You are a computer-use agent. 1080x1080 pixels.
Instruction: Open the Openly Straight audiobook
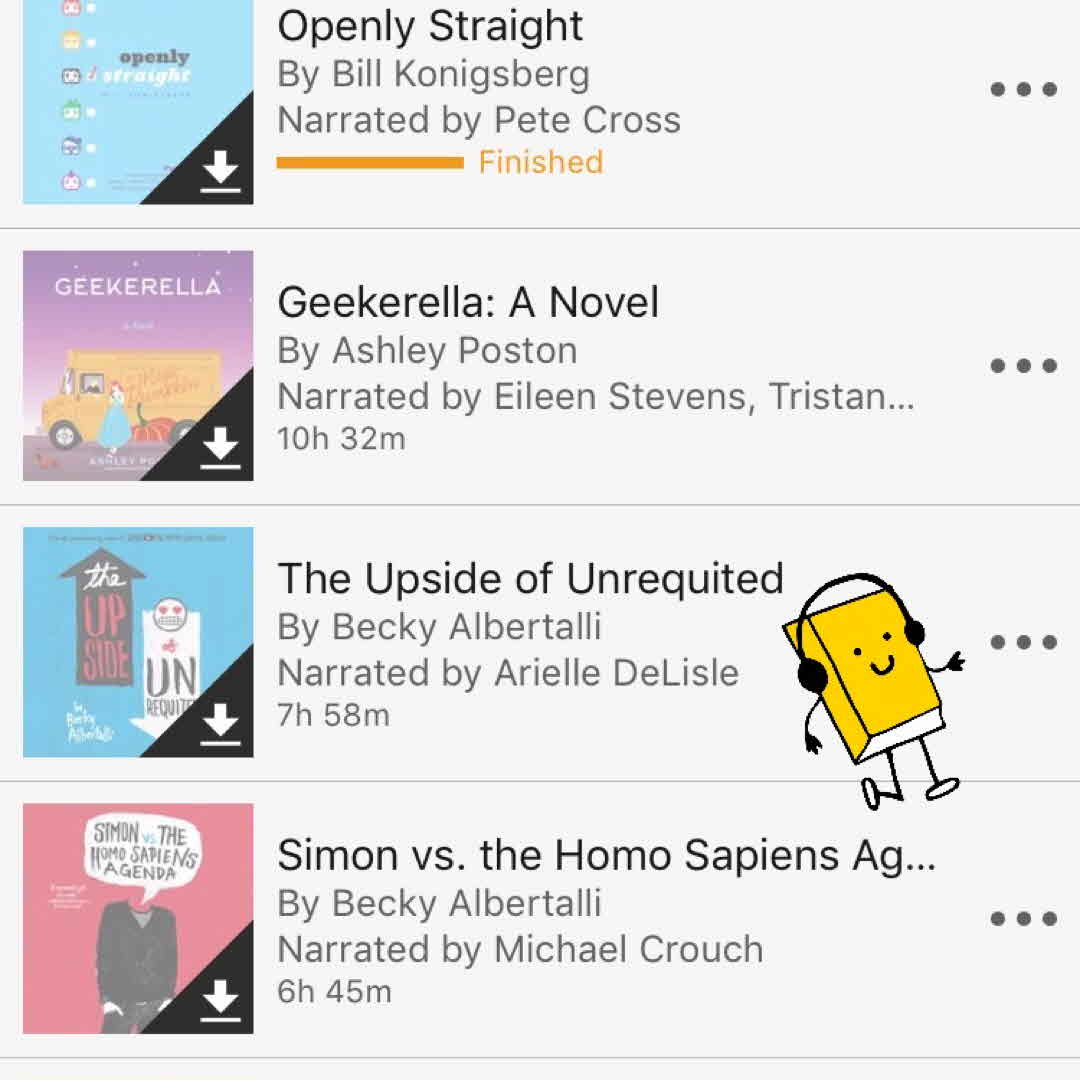coord(430,28)
